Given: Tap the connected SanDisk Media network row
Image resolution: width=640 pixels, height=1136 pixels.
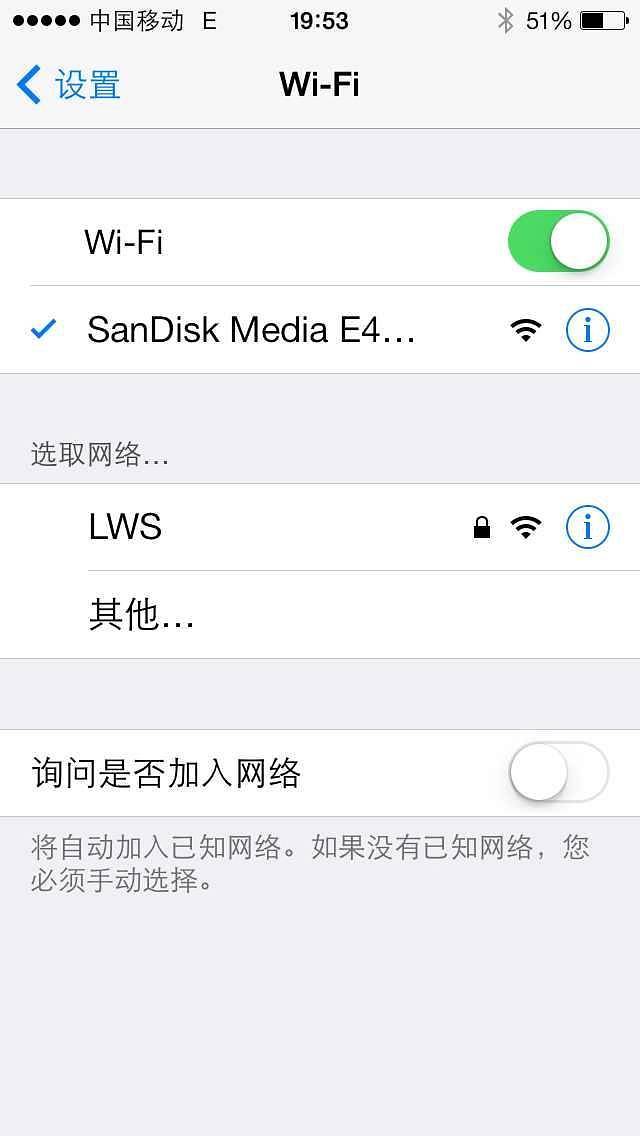Looking at the screenshot, I should pos(250,330).
